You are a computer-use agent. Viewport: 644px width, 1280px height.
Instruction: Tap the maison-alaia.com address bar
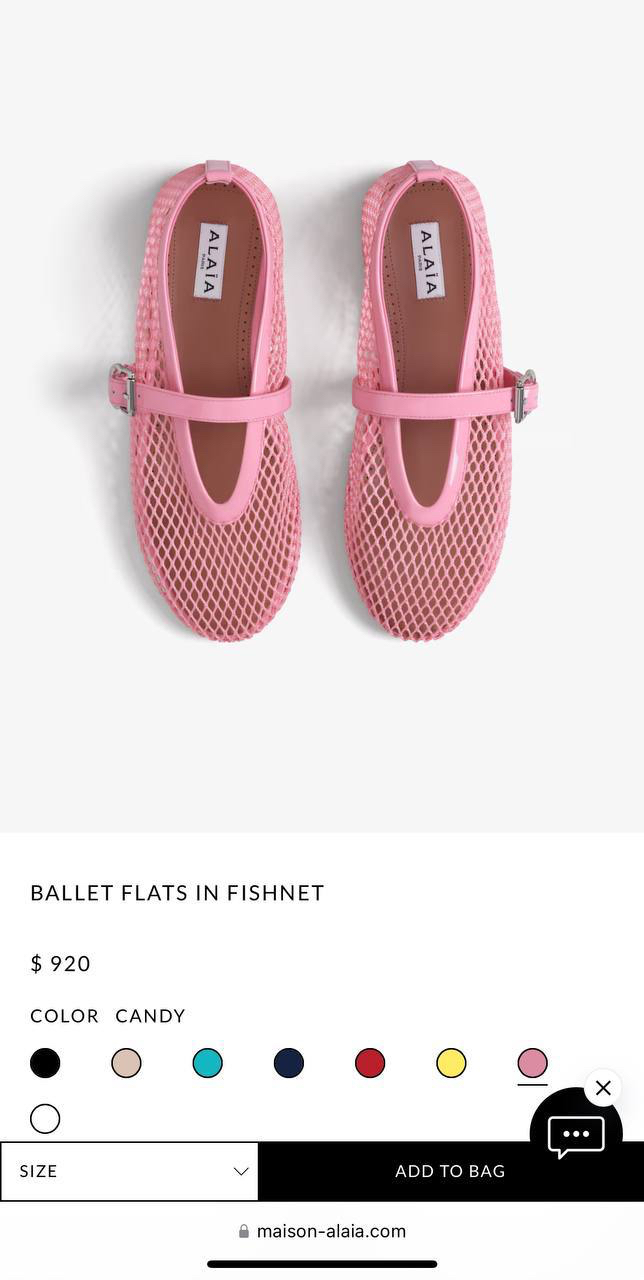click(322, 1231)
